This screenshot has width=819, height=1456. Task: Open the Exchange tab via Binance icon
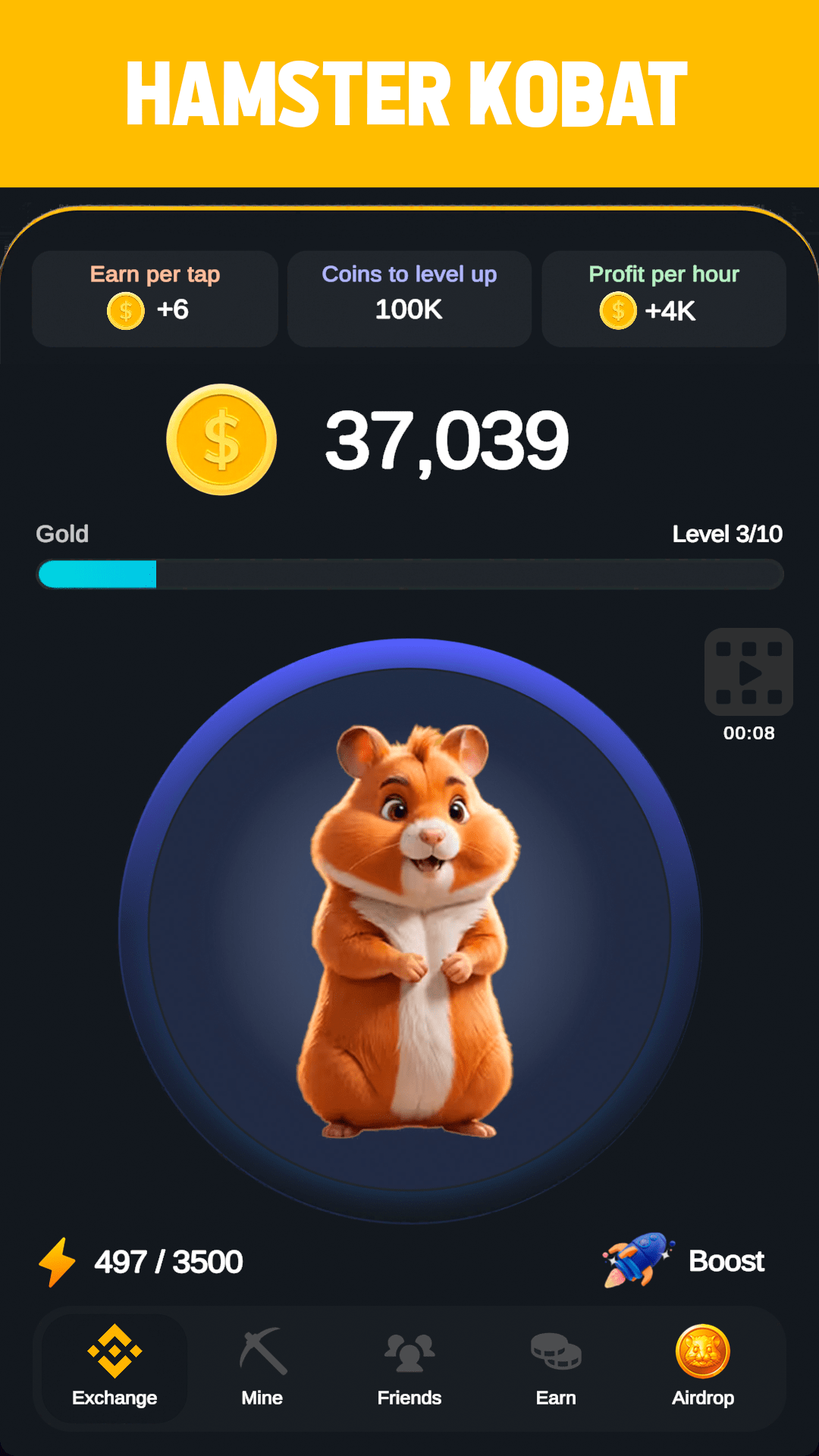(x=114, y=1357)
